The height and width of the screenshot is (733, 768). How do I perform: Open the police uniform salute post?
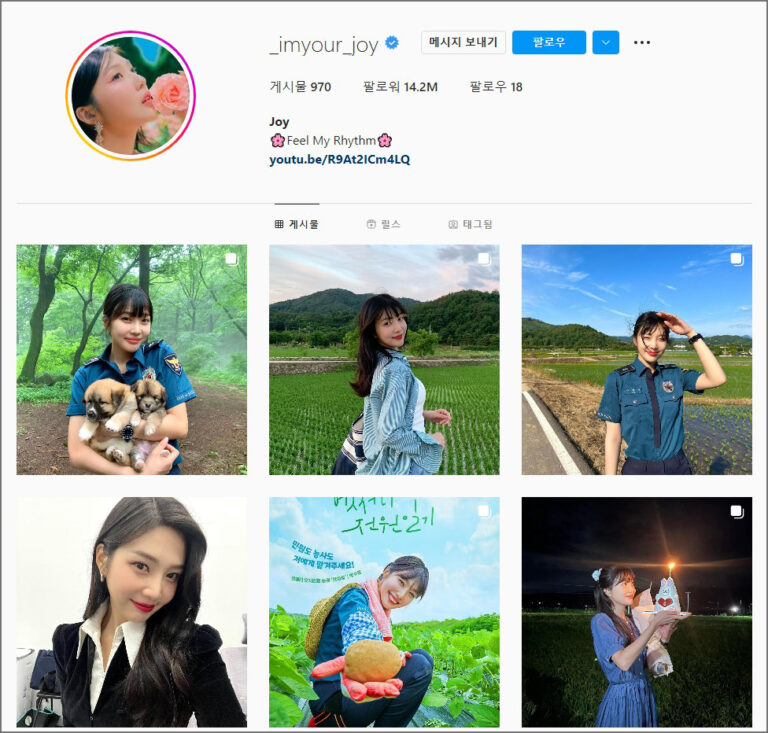coord(636,359)
